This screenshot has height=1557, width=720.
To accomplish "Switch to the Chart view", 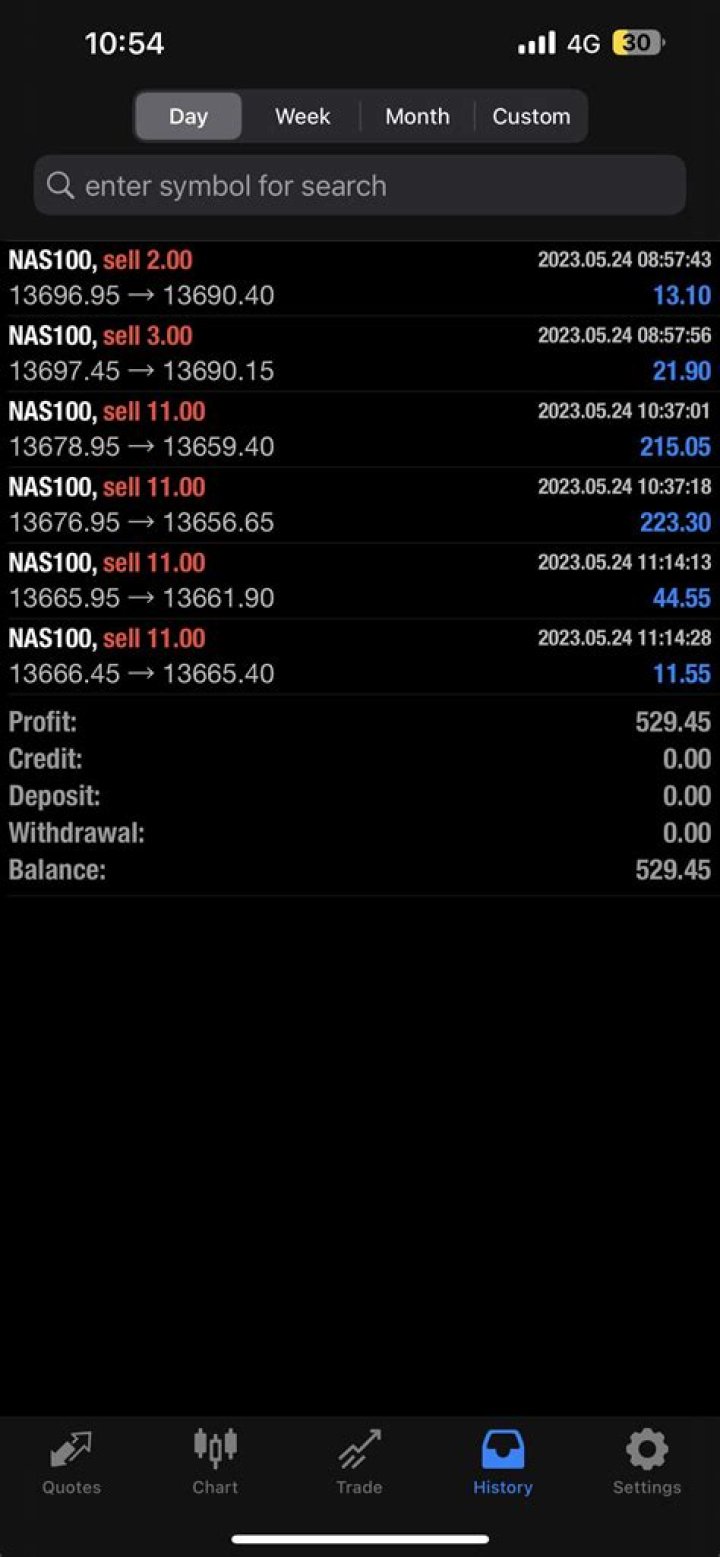I will pos(214,1463).
